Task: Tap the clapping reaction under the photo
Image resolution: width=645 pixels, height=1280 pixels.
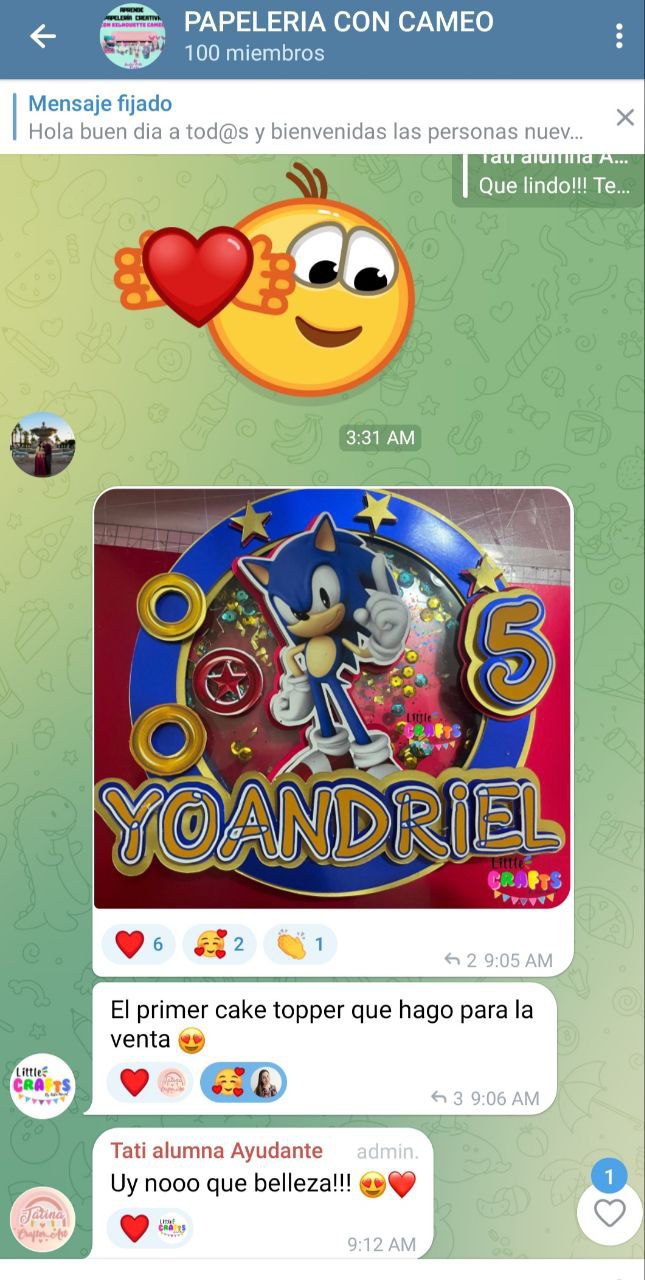Action: 300,944
